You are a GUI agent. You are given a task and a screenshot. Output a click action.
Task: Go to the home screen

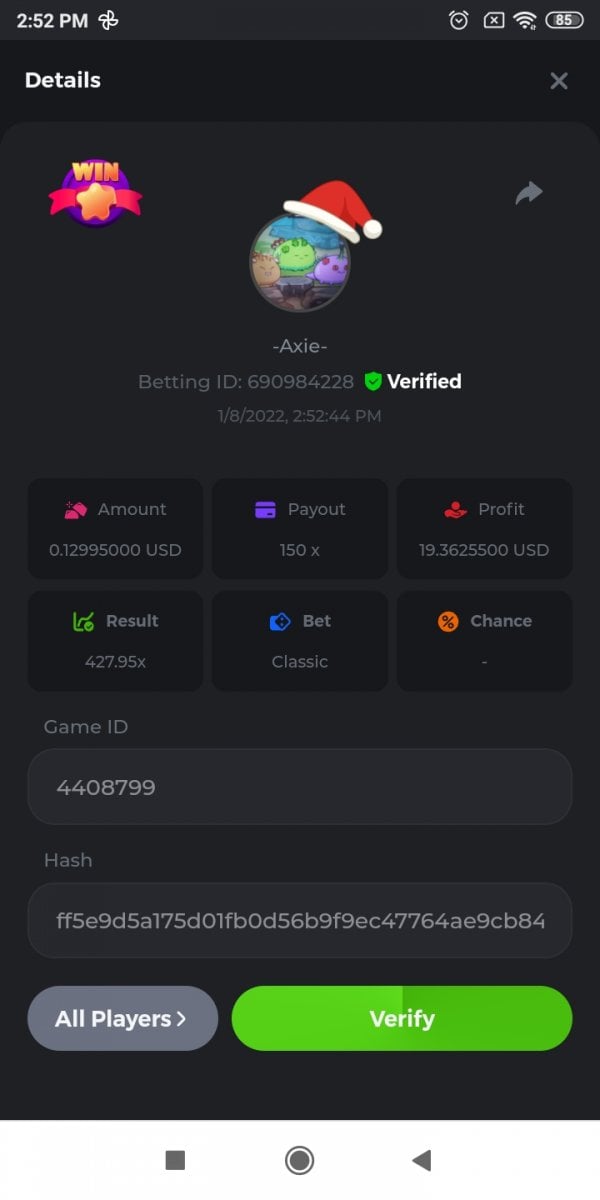[x=299, y=1160]
